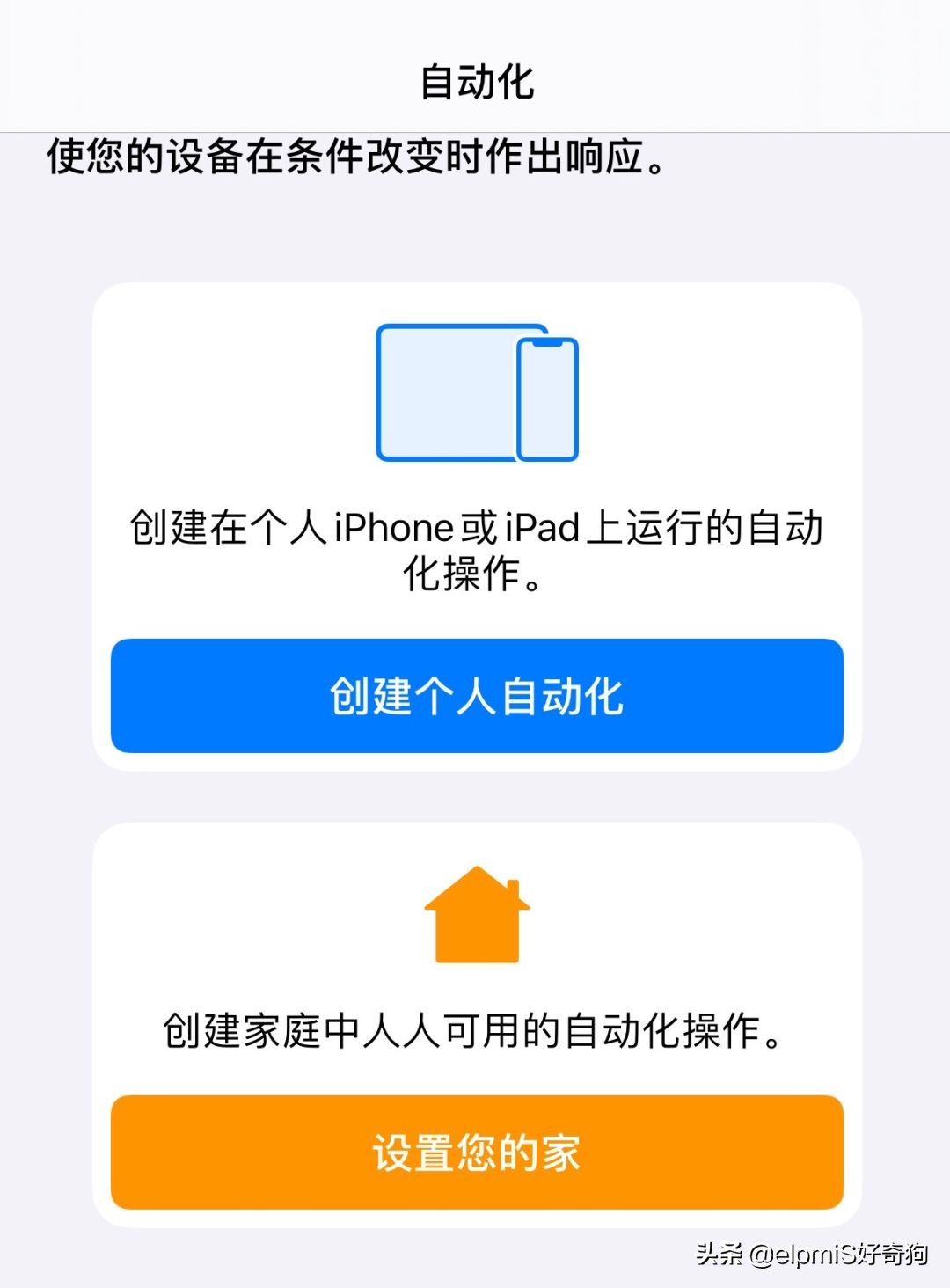Tap the home automation card illustration
950x1288 pixels.
point(478,915)
